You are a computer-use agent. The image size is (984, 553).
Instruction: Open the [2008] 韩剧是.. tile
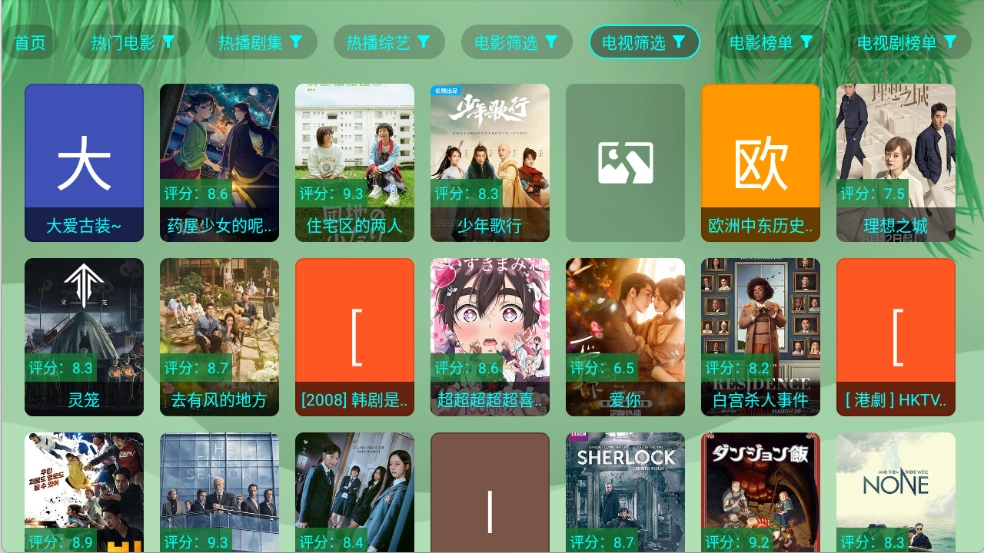coord(354,337)
